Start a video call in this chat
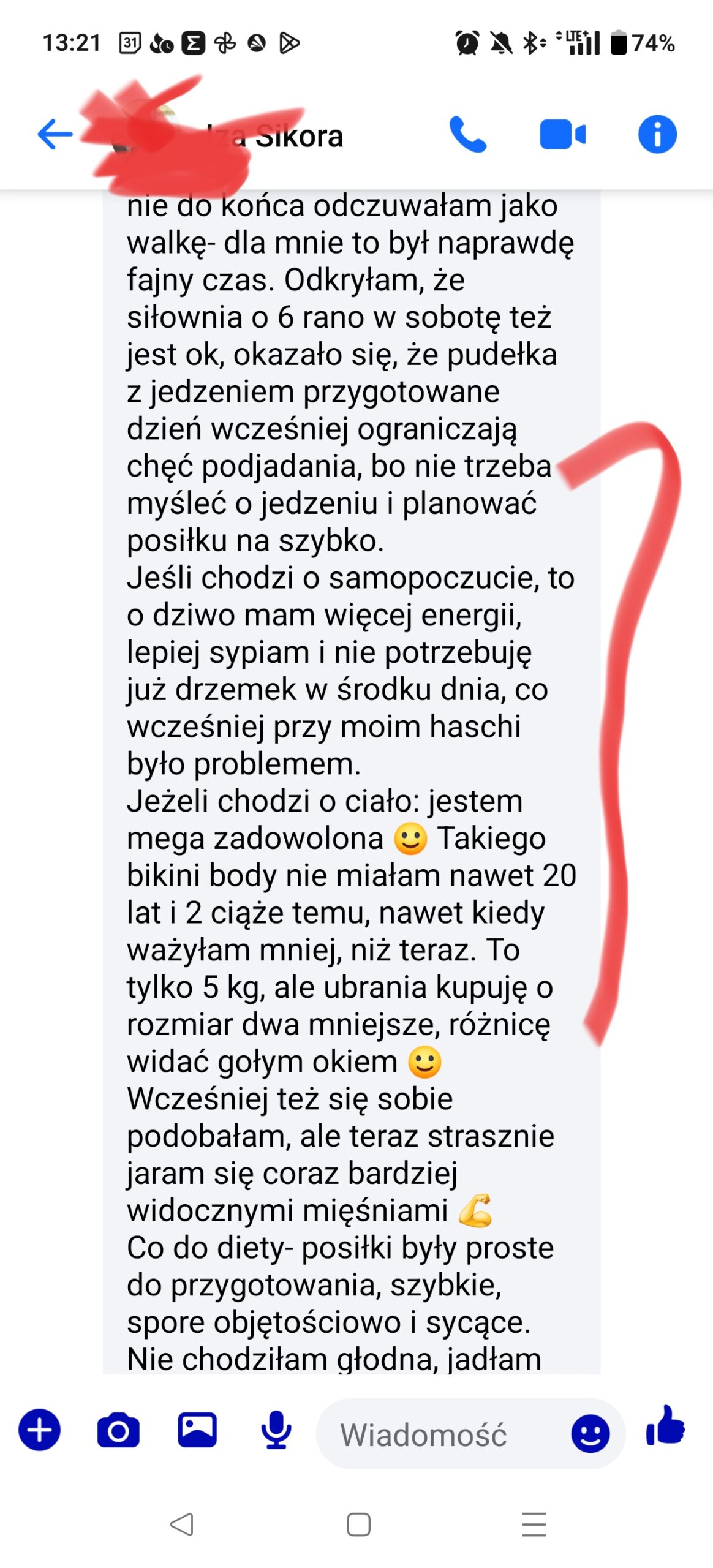The image size is (713, 1568). click(562, 135)
